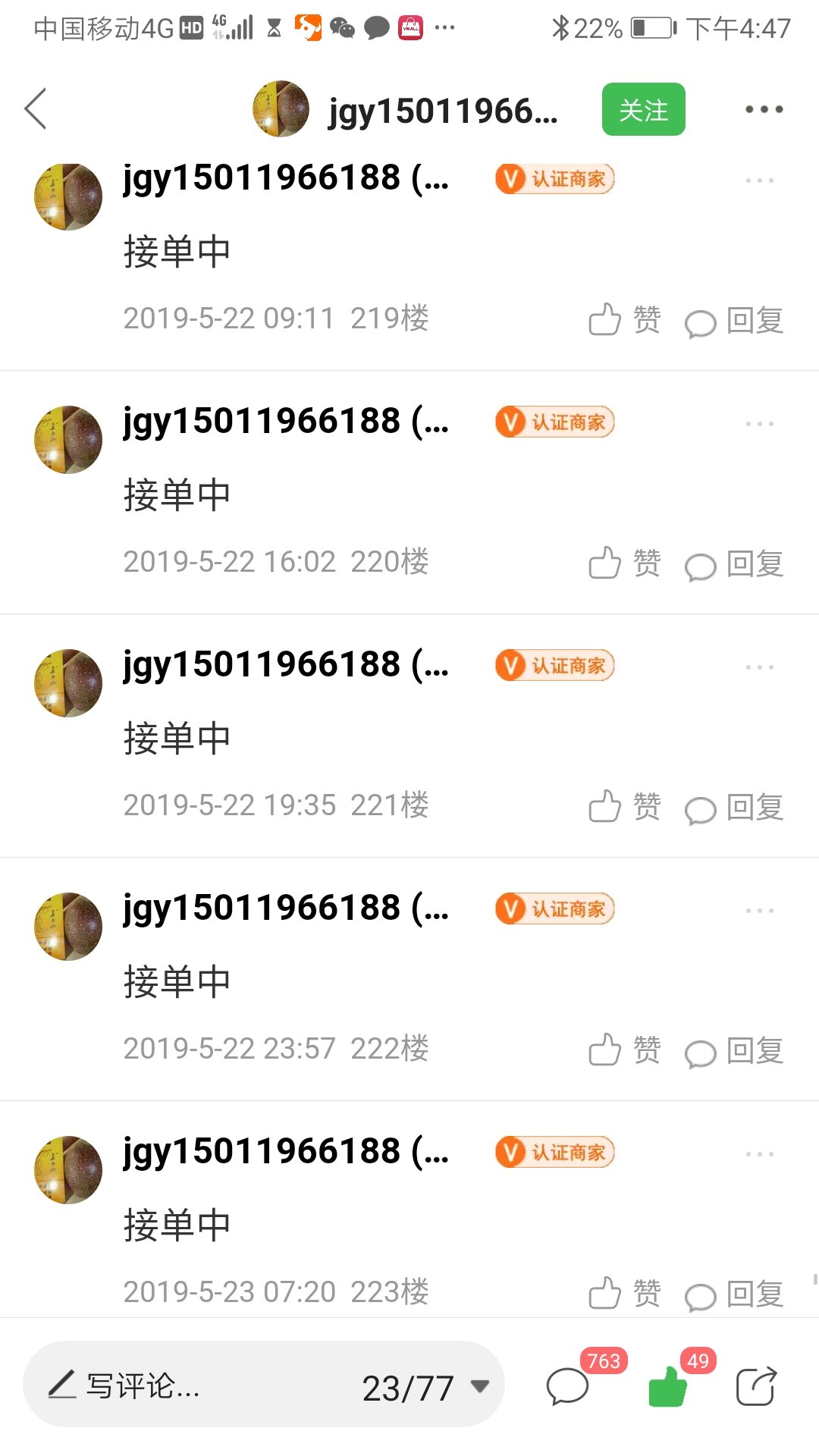The width and height of the screenshot is (819, 1456).
Task: View all 763 comments
Action: [569, 1386]
